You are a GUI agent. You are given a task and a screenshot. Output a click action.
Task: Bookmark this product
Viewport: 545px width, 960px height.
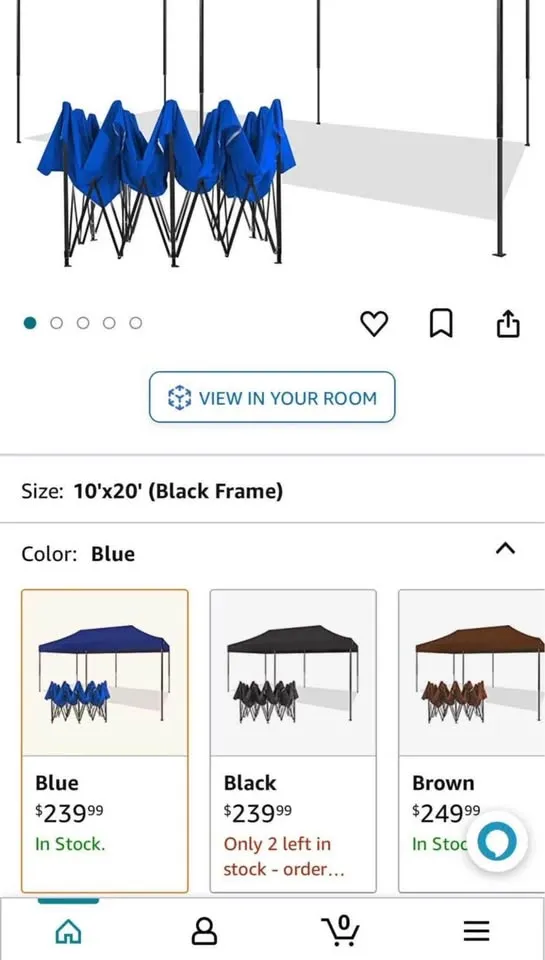pos(441,323)
